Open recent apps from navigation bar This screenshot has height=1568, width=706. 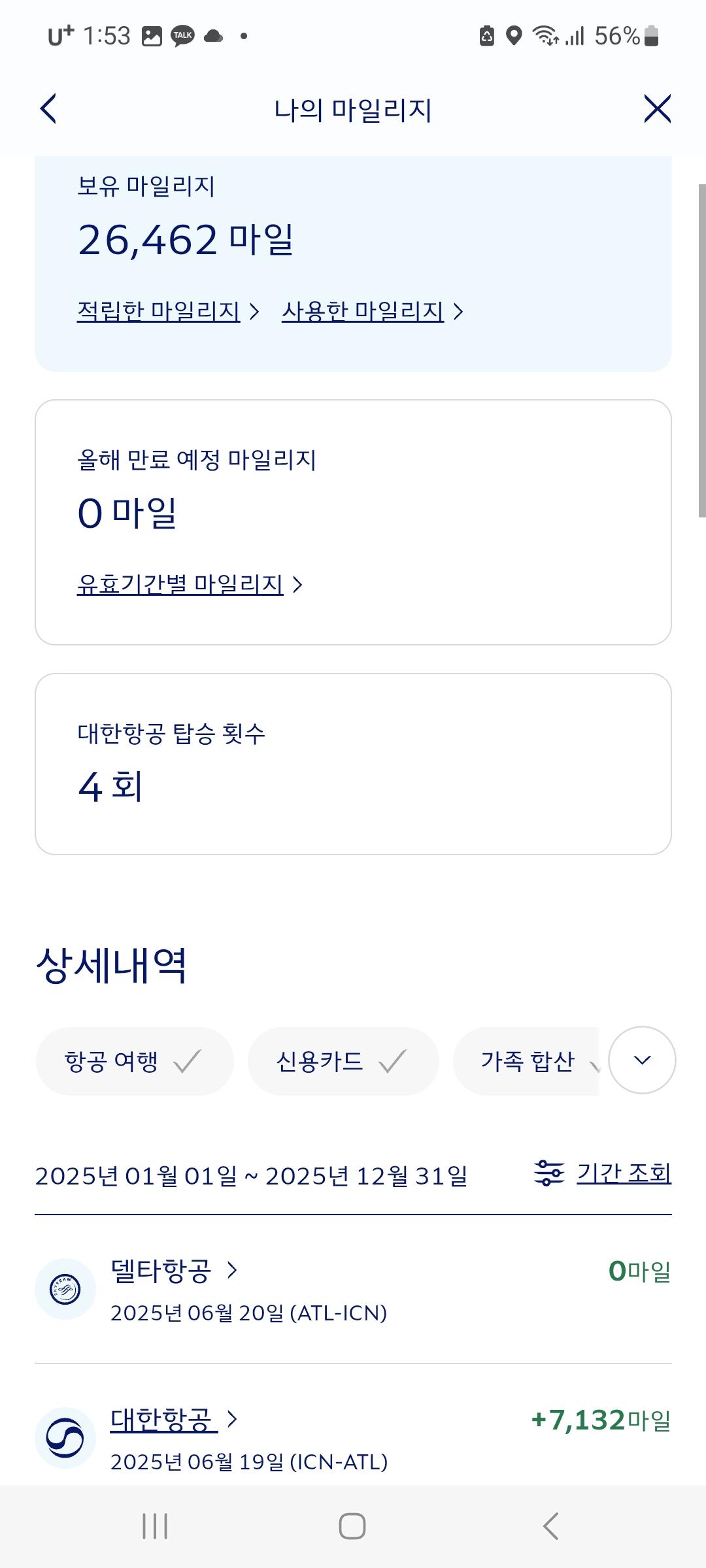coord(155,1526)
